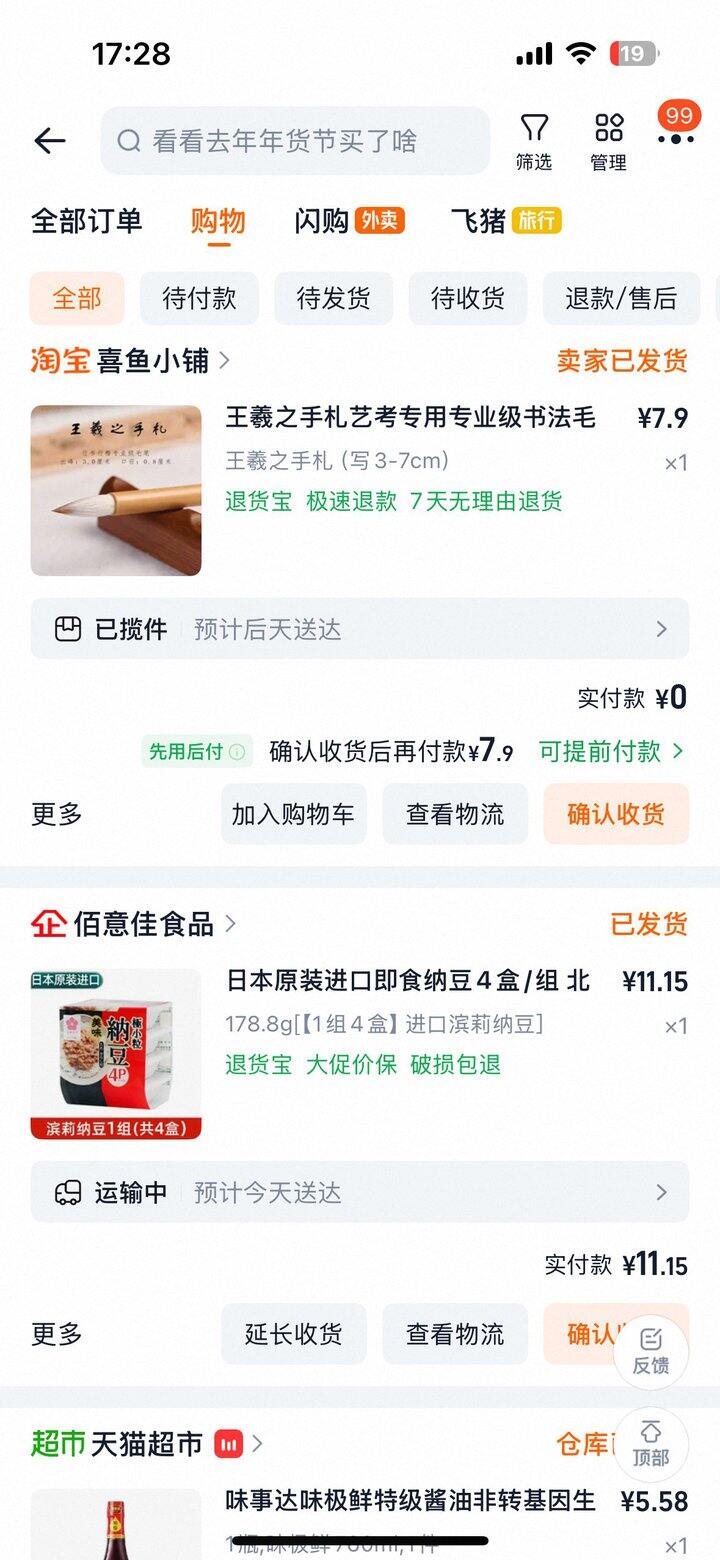Viewport: 720px width, 1560px height.
Task: Select the 待发货 filter chip
Action: click(333, 298)
